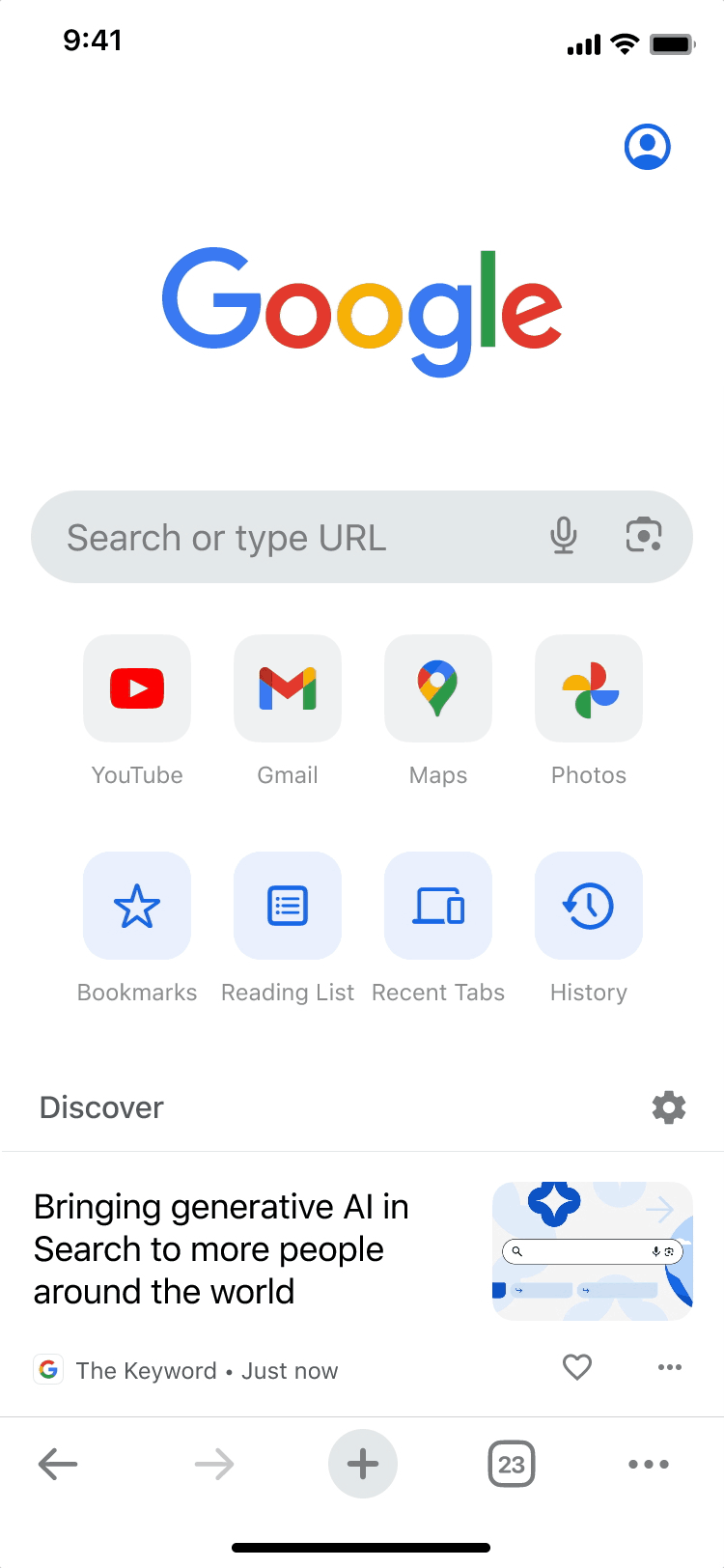724x1568 pixels.
Task: Open browsing History
Action: 589,906
